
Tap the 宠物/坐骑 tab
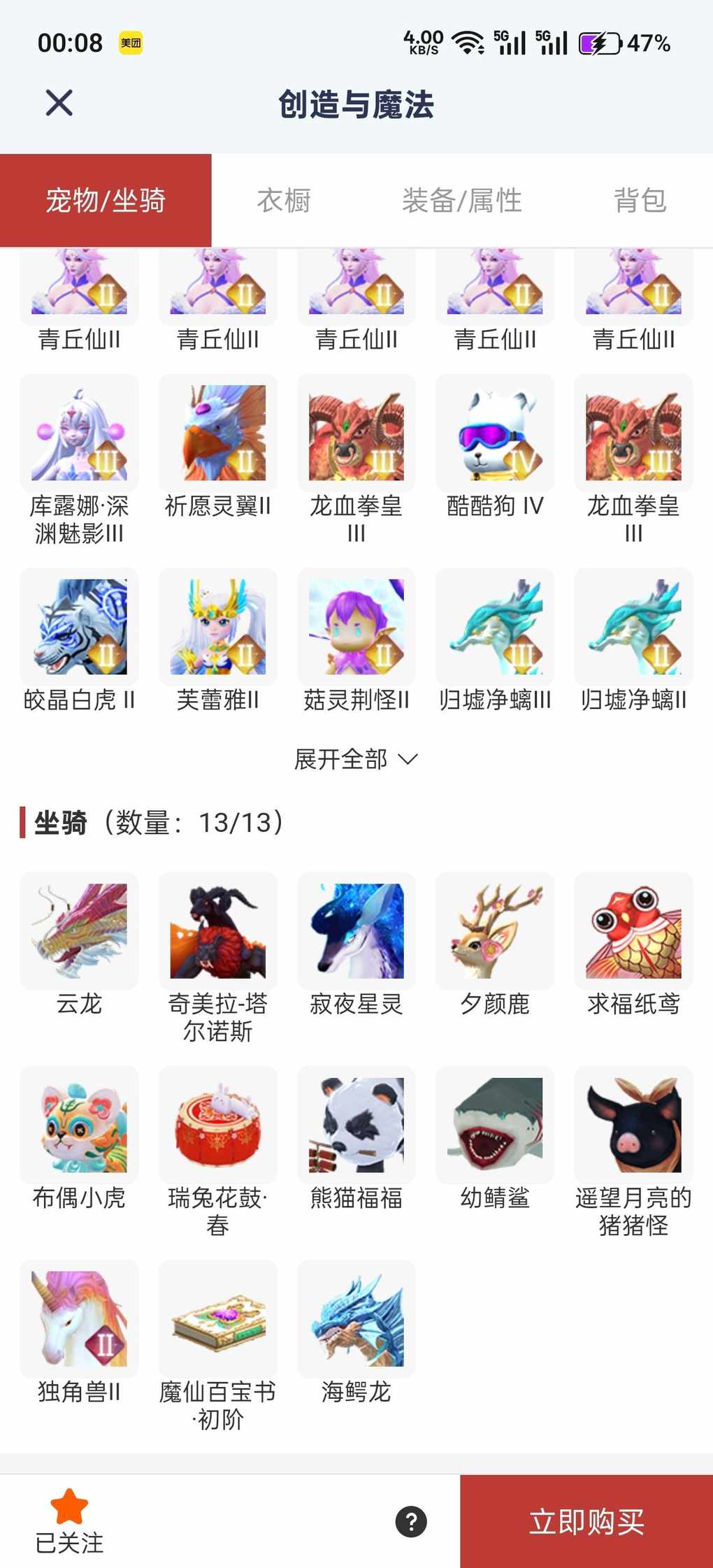[106, 201]
